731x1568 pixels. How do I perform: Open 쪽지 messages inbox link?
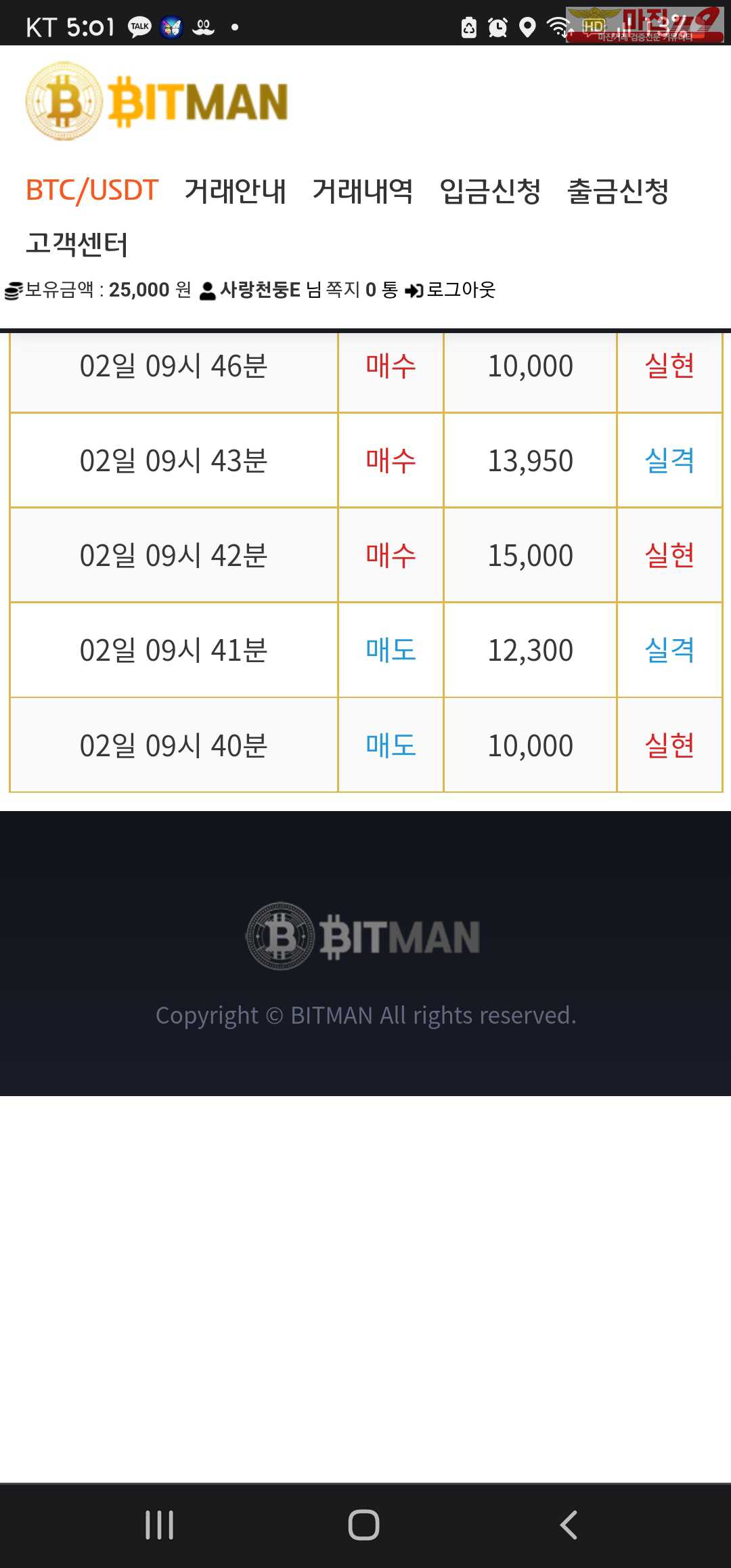[361, 290]
